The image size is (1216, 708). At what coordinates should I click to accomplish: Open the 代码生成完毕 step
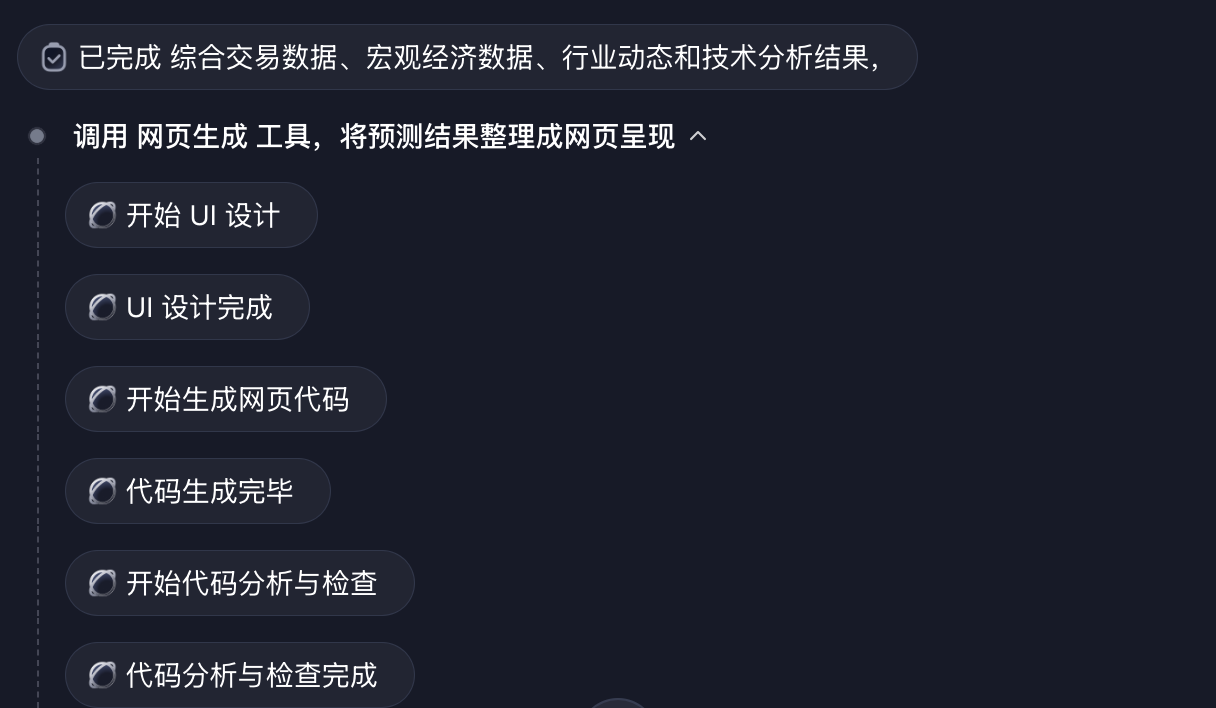click(197, 491)
